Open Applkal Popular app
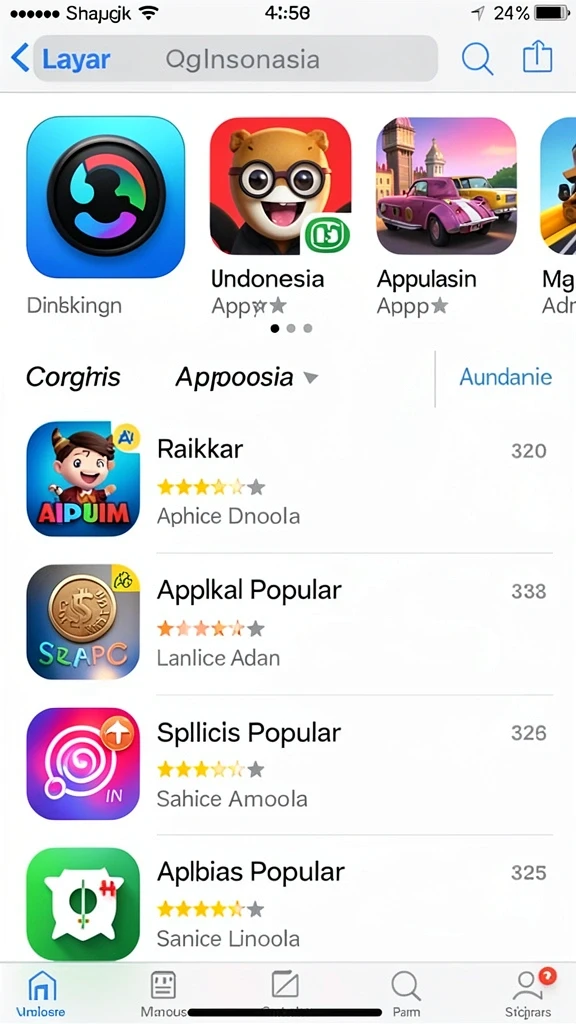576x1024 pixels. click(289, 621)
